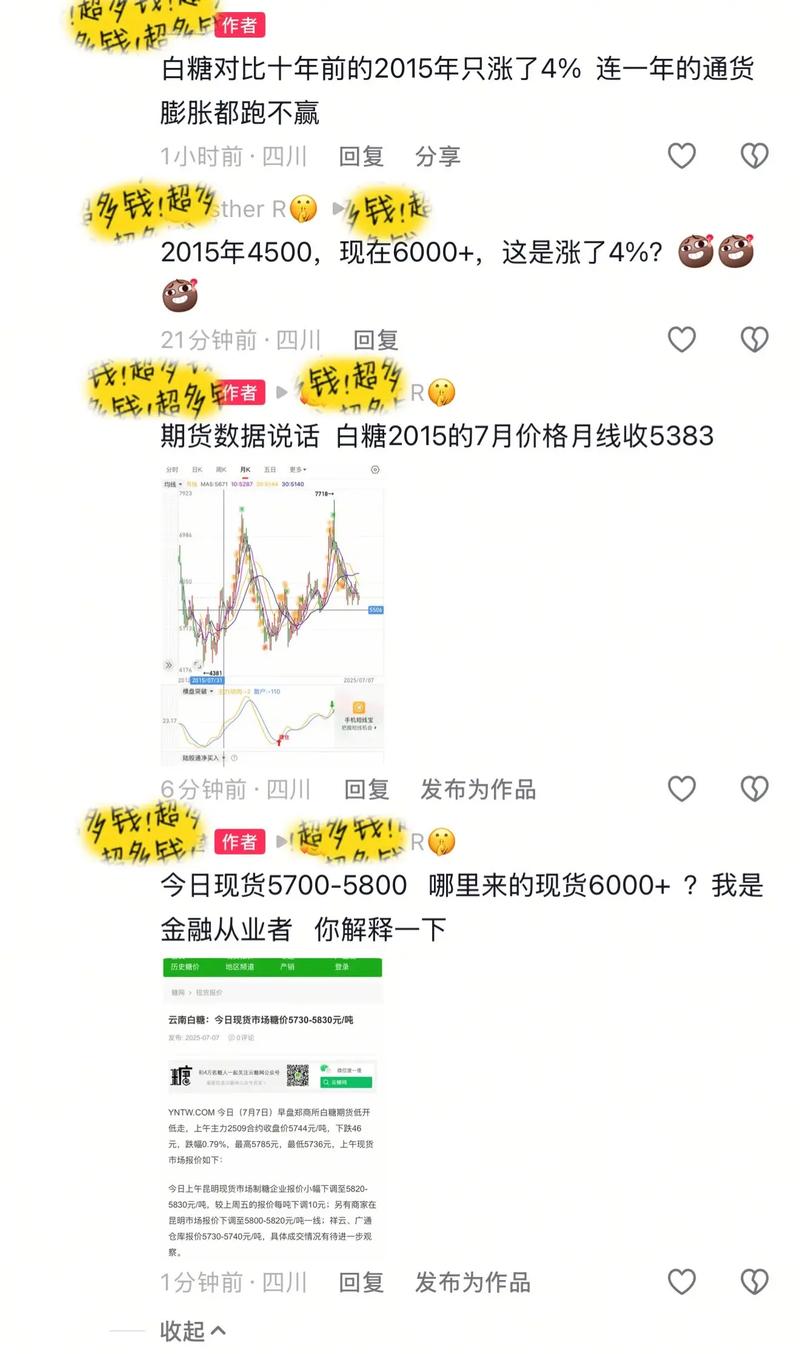The image size is (800, 1354).
Task: Tap 发布为作品 under the 6分钟前 comment
Action: [x=478, y=790]
